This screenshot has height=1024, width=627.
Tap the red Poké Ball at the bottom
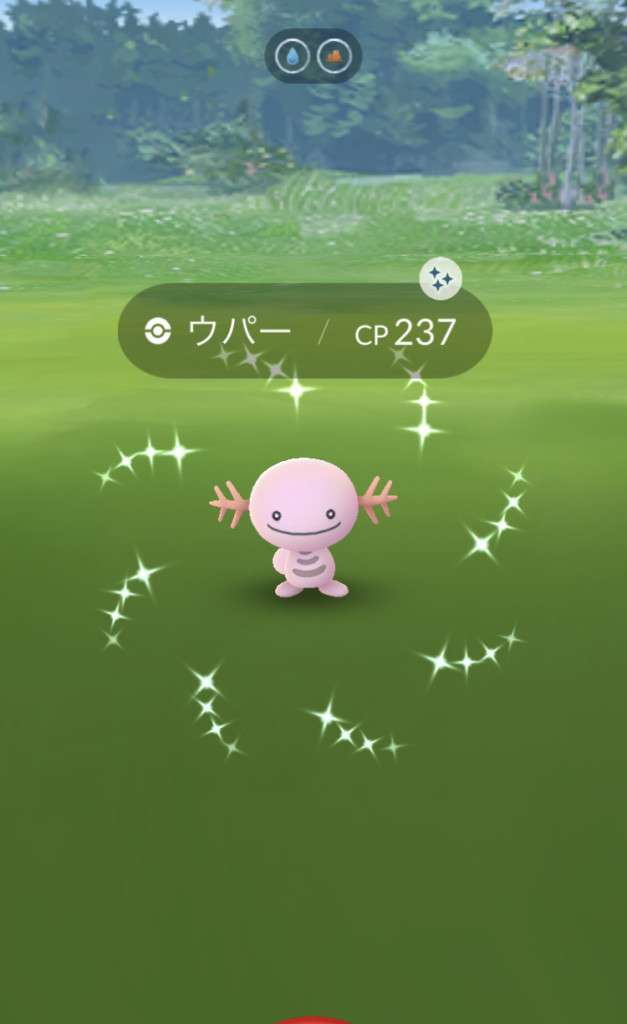pos(313,1018)
